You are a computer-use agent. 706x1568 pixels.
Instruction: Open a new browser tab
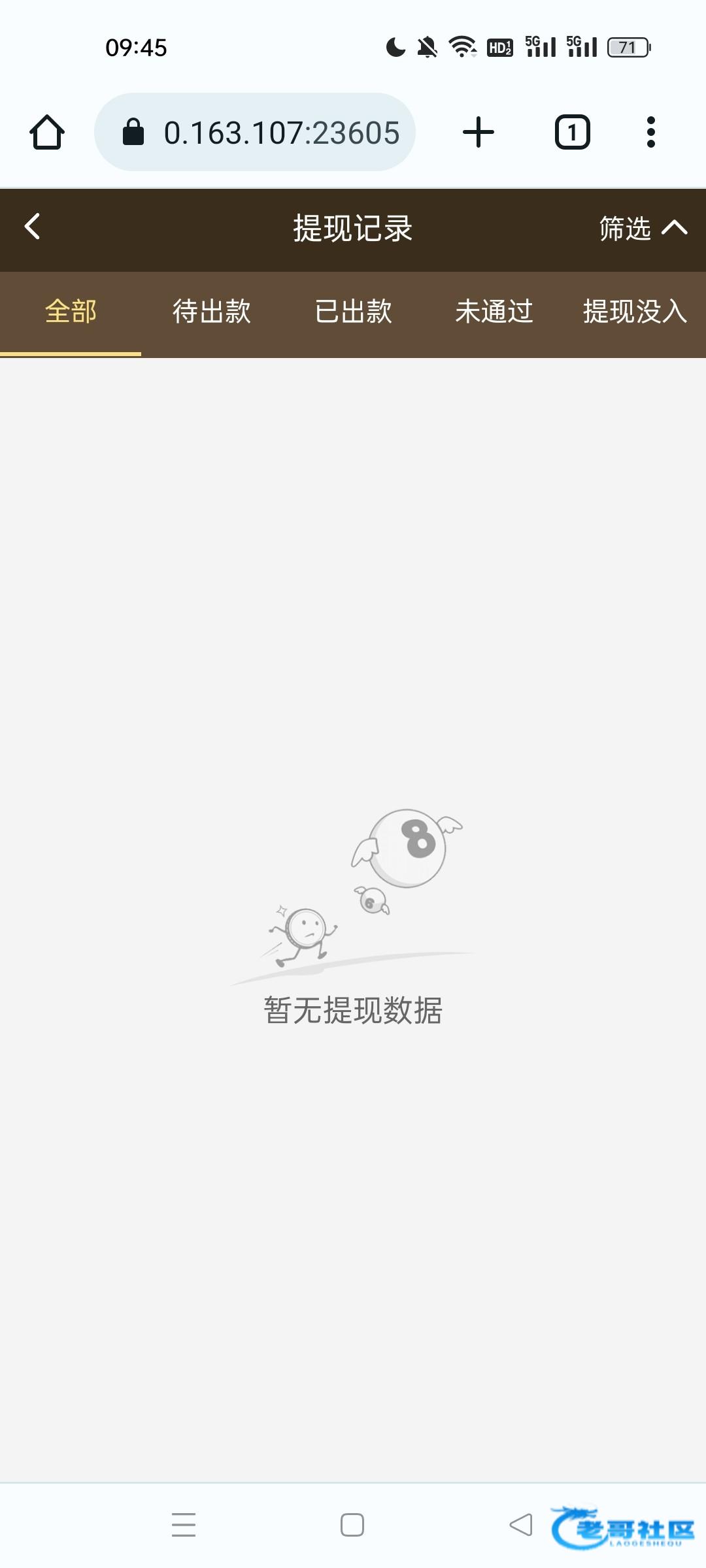click(479, 133)
